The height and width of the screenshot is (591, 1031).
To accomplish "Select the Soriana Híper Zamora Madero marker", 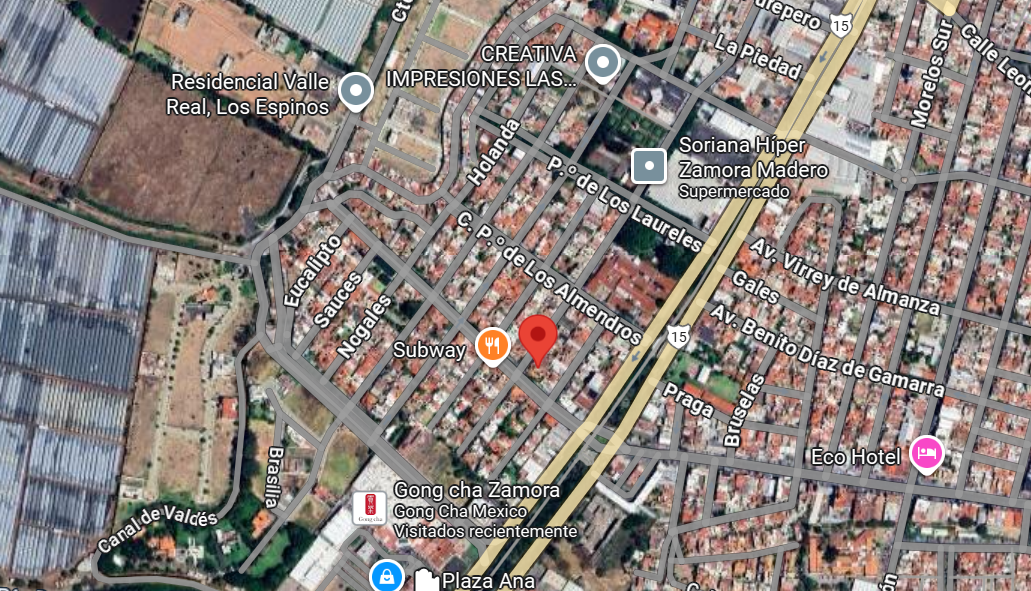I will tap(649, 166).
